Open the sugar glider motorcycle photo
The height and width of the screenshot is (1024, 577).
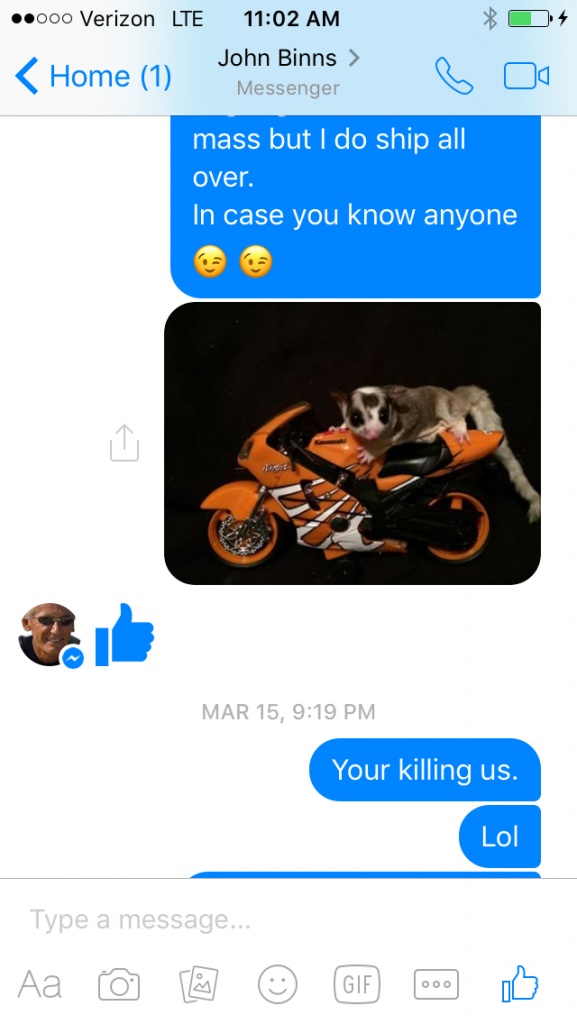click(x=352, y=443)
